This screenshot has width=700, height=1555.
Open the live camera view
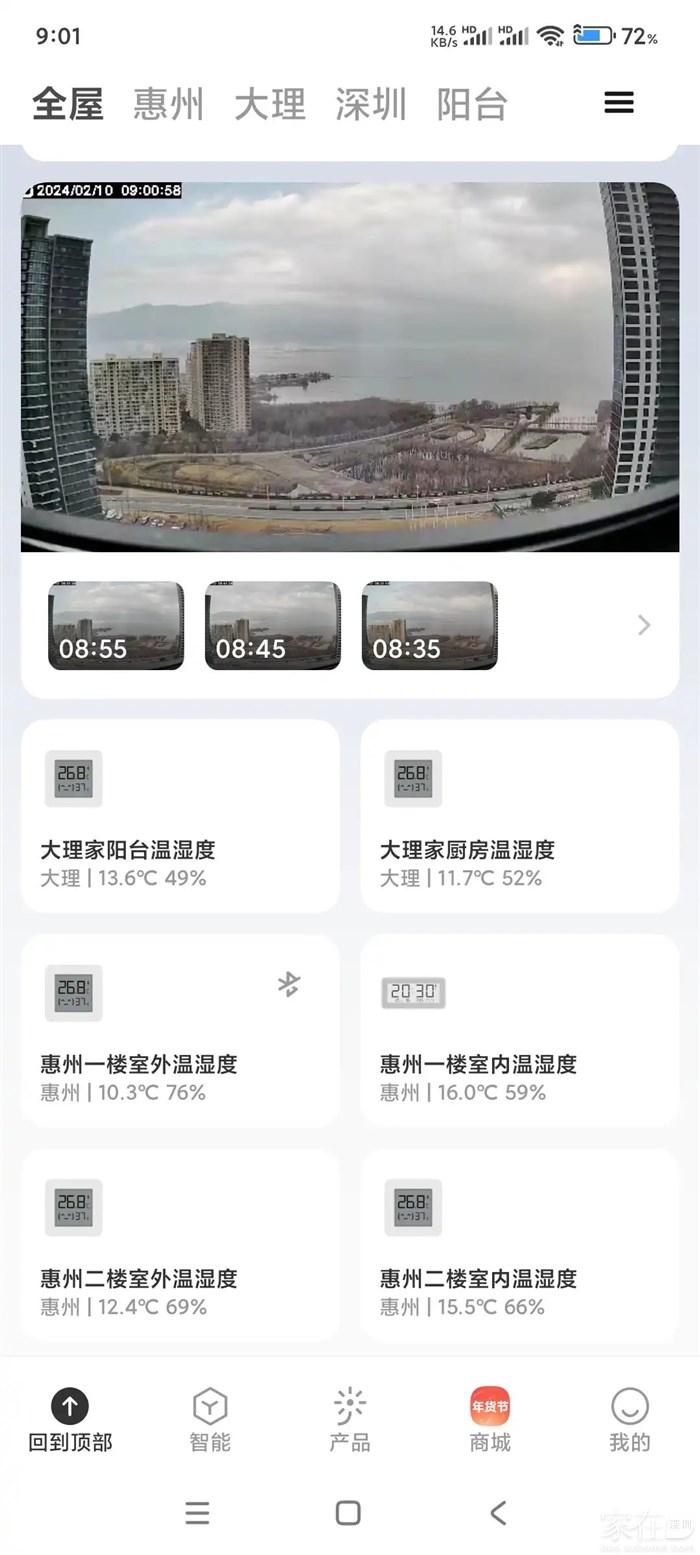click(350, 366)
